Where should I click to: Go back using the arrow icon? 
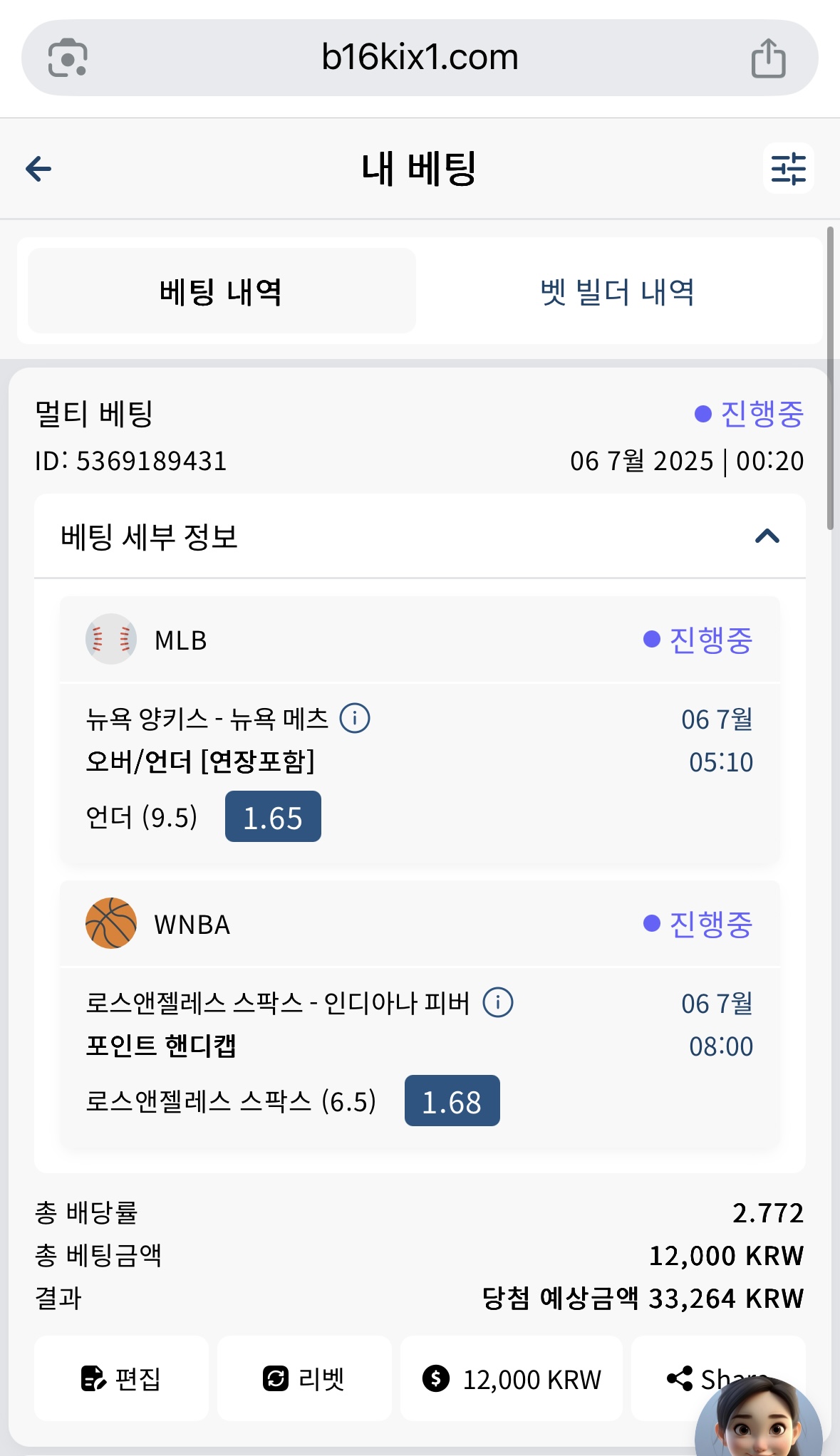[x=38, y=169]
